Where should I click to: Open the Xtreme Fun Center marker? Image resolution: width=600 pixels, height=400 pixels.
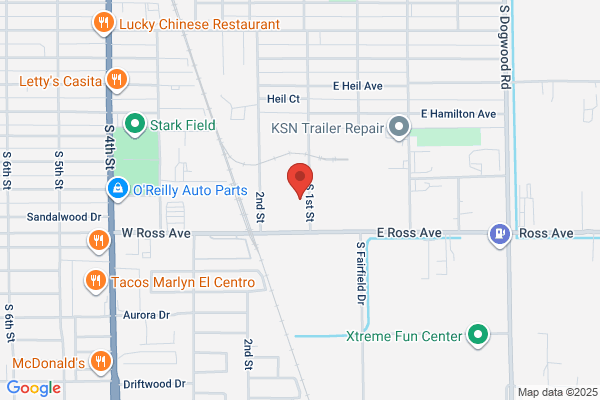pyautogui.click(x=478, y=335)
